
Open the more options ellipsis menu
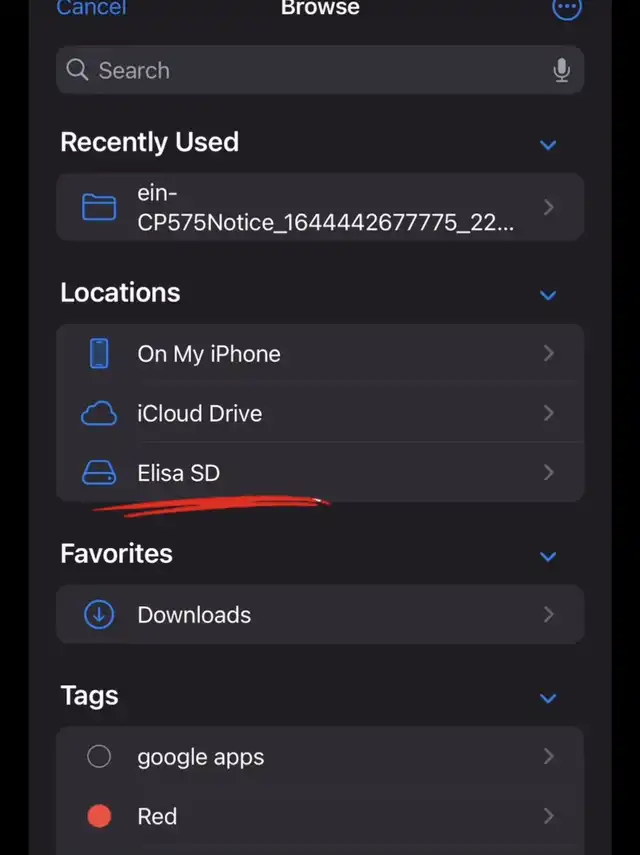(x=566, y=8)
